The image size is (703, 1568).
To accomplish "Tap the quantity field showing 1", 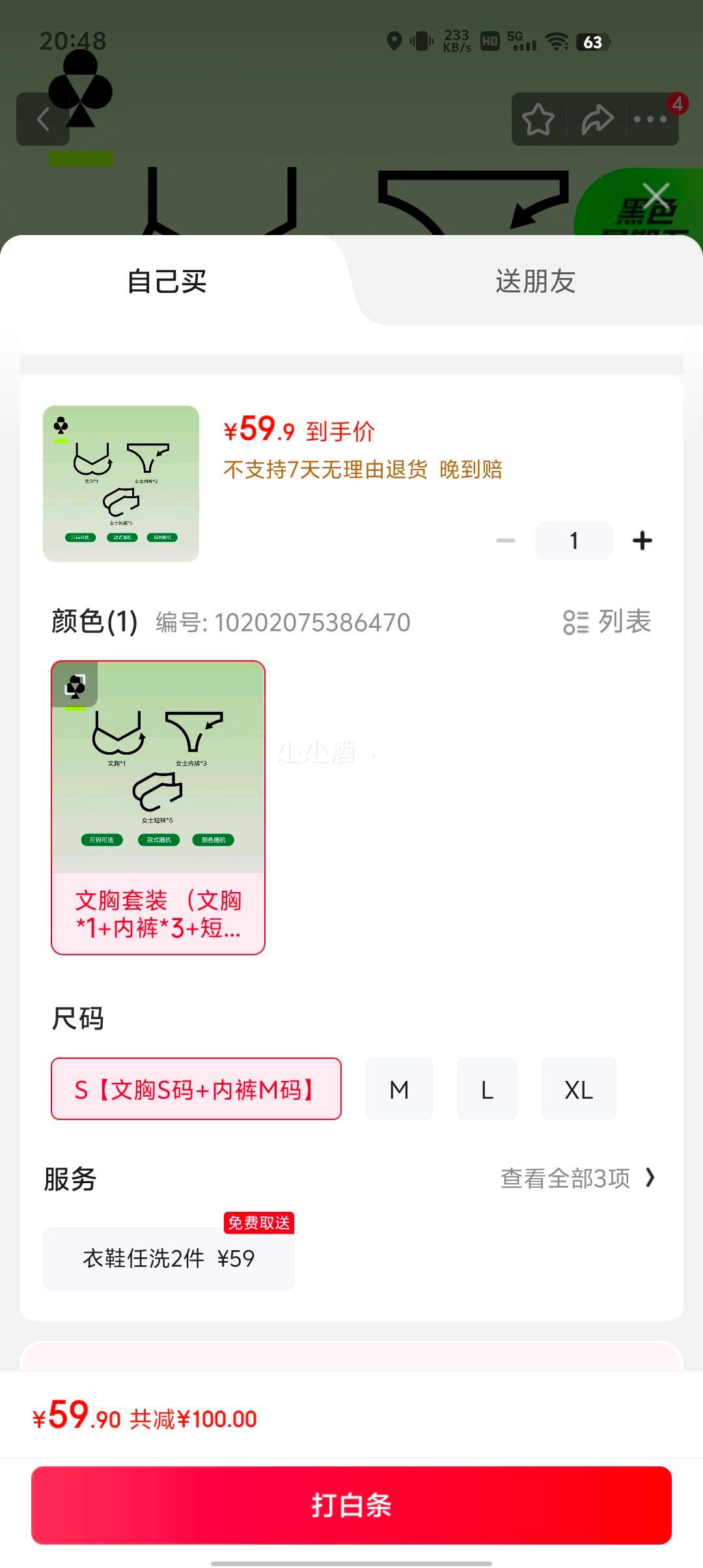I will point(573,540).
